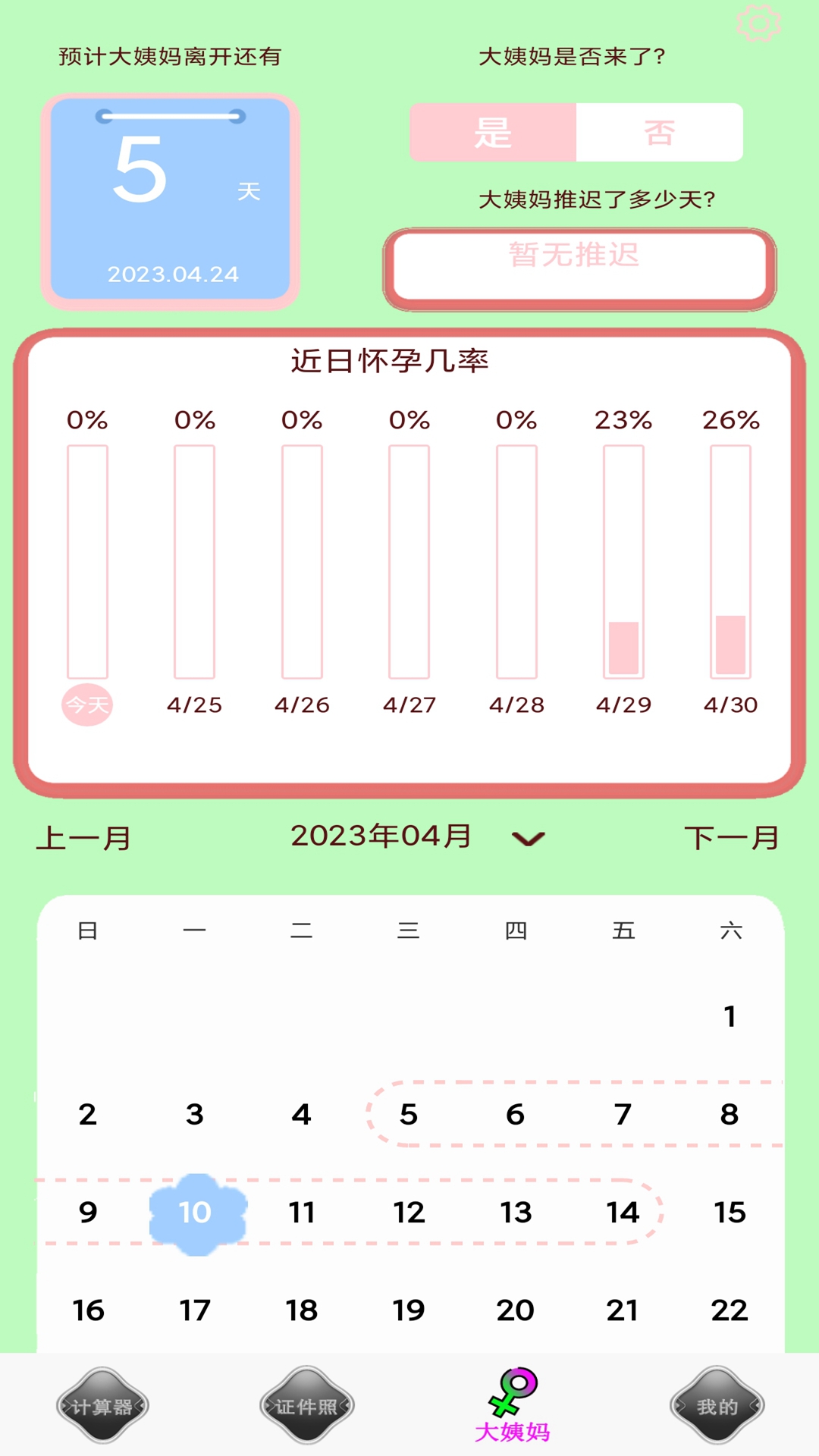
Task: Select 是 to confirm period arrived
Action: 492,133
